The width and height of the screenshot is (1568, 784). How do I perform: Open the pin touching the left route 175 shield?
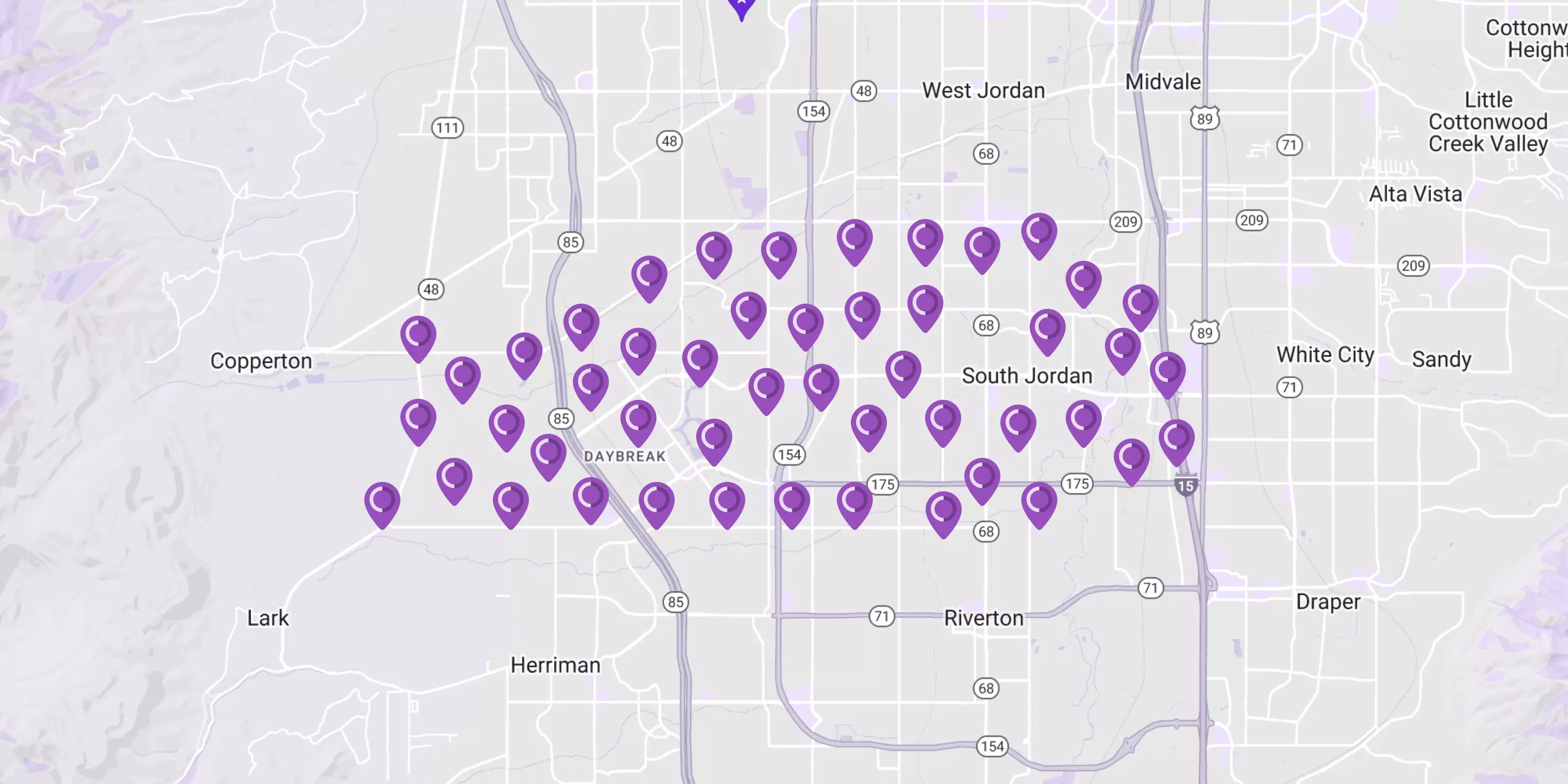click(x=855, y=502)
